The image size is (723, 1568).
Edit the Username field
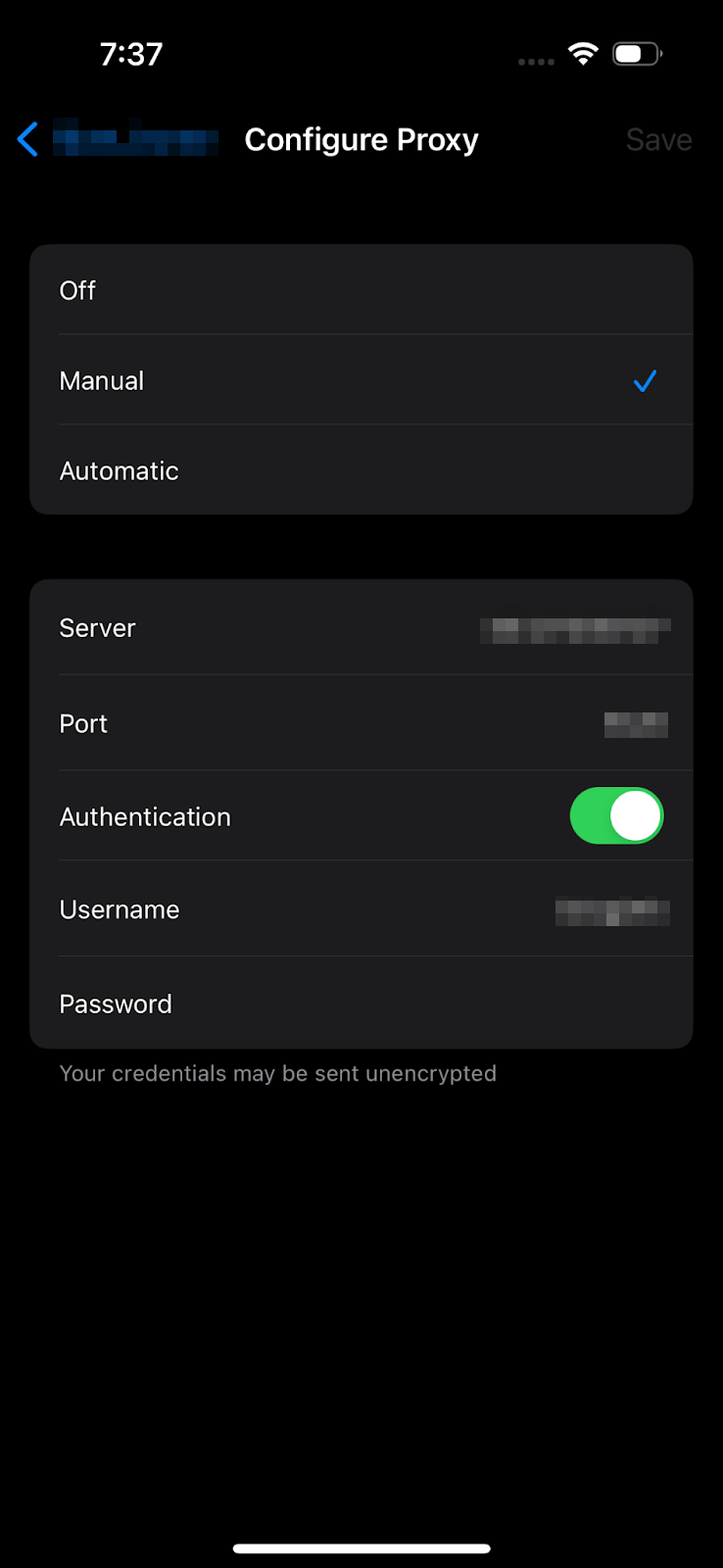pos(361,909)
